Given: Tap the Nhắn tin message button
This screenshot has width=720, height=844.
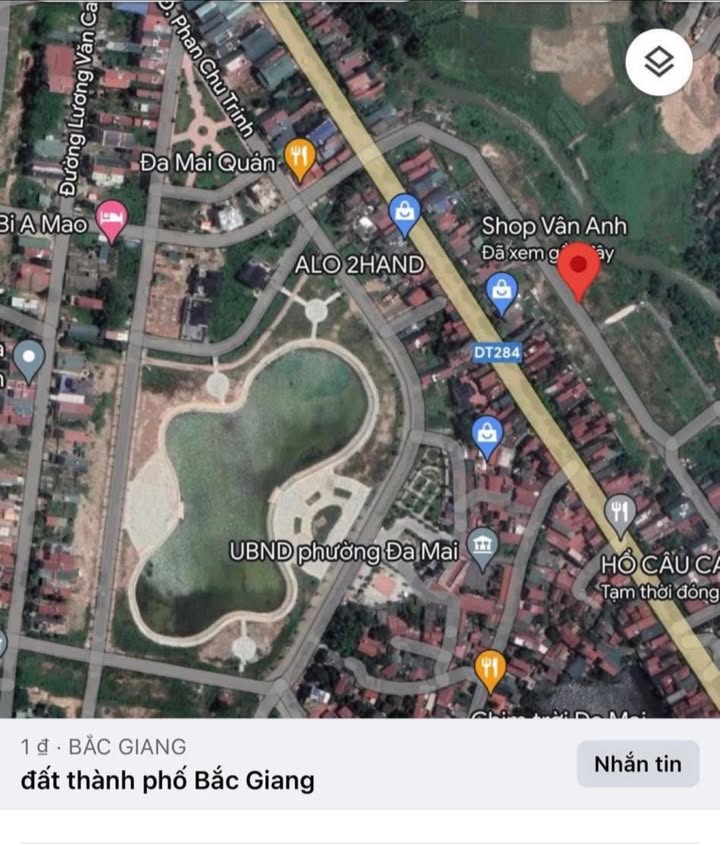Looking at the screenshot, I should [637, 764].
